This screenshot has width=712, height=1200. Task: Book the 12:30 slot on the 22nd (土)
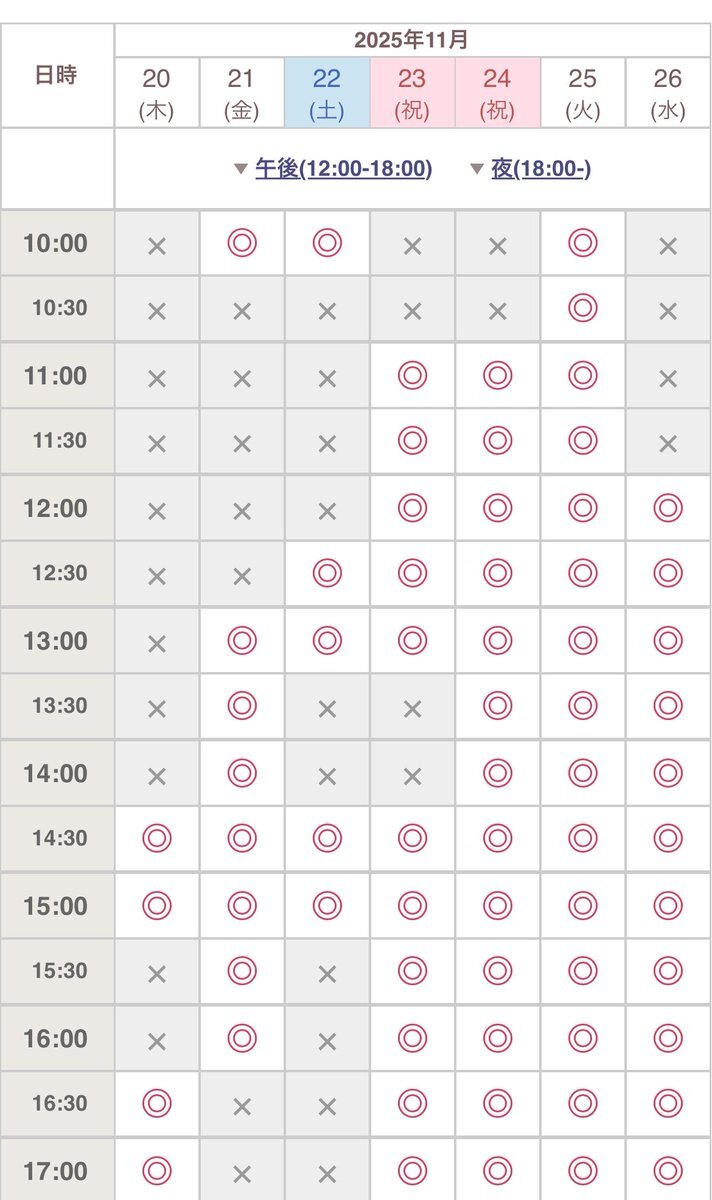point(327,573)
